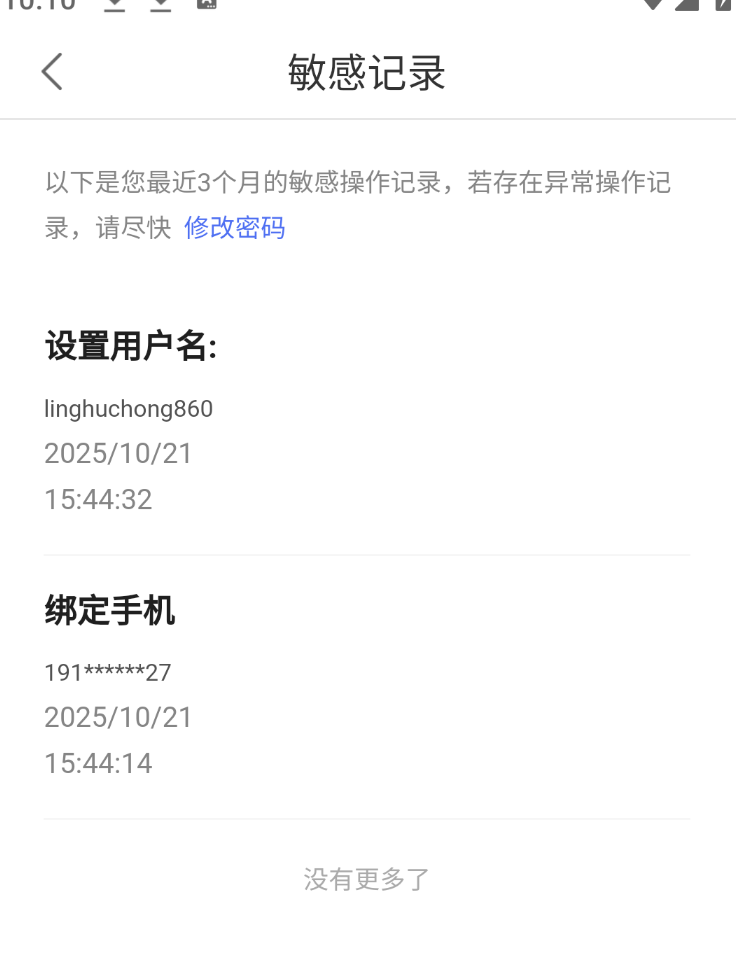
Task: Tap the username record time 15:44:32
Action: [x=98, y=498]
